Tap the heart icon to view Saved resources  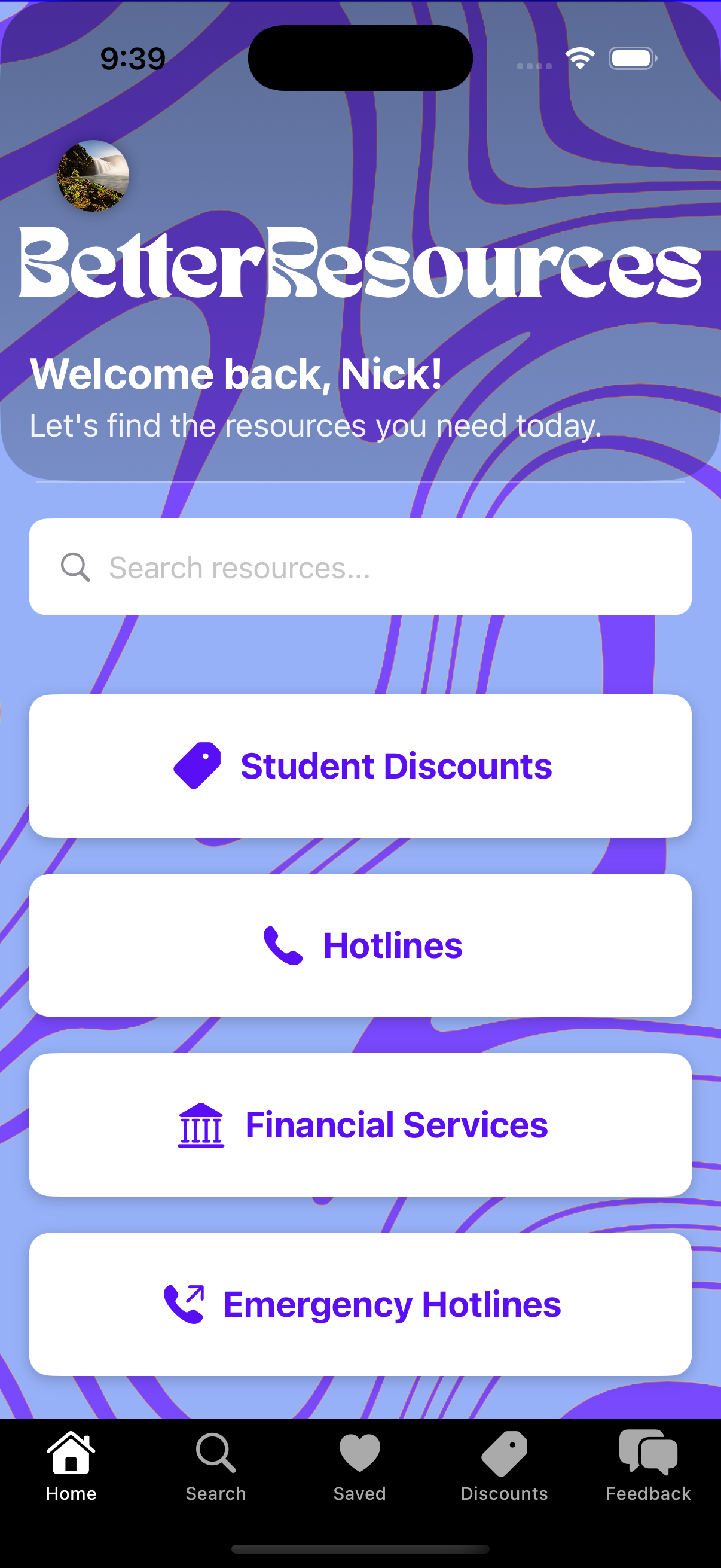click(x=359, y=1452)
